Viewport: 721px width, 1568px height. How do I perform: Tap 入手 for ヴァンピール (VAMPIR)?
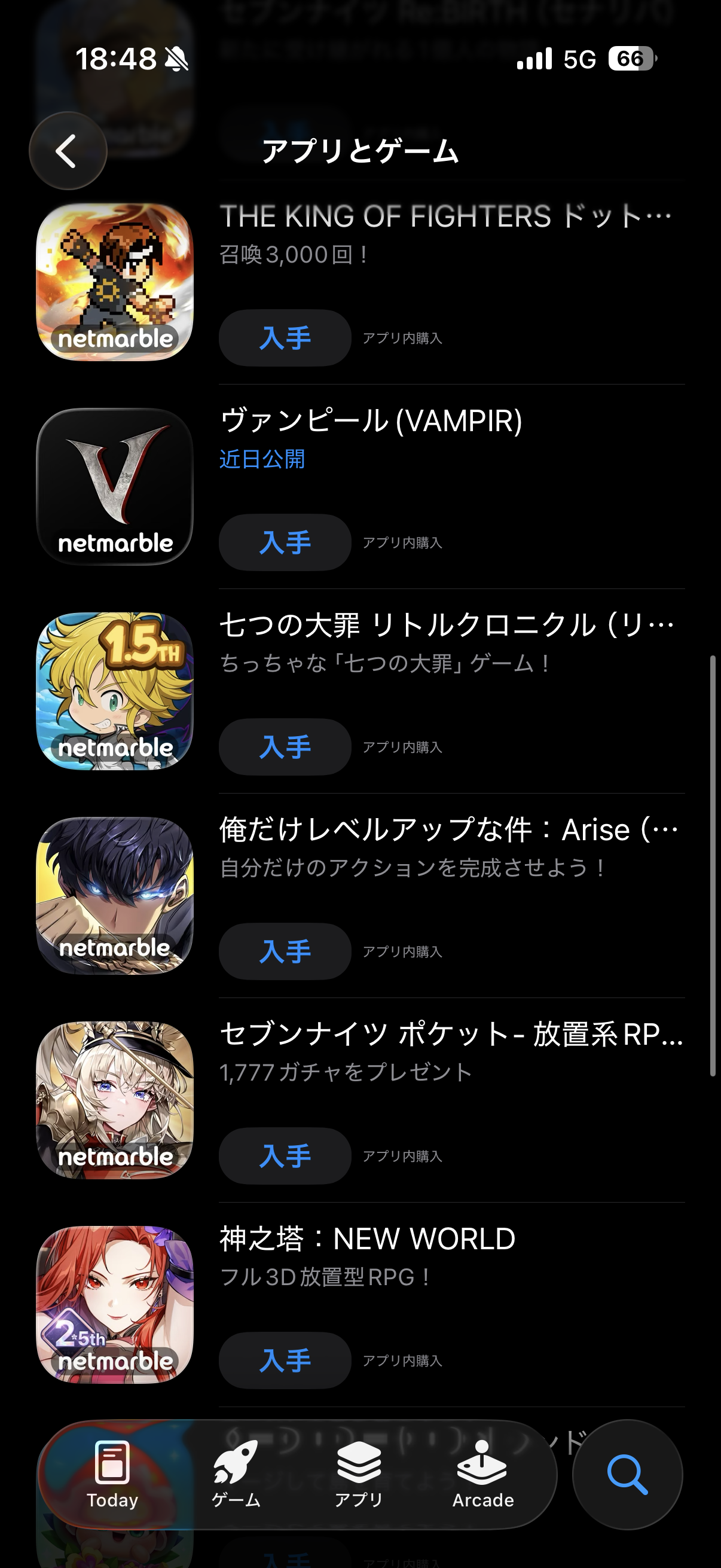285,542
